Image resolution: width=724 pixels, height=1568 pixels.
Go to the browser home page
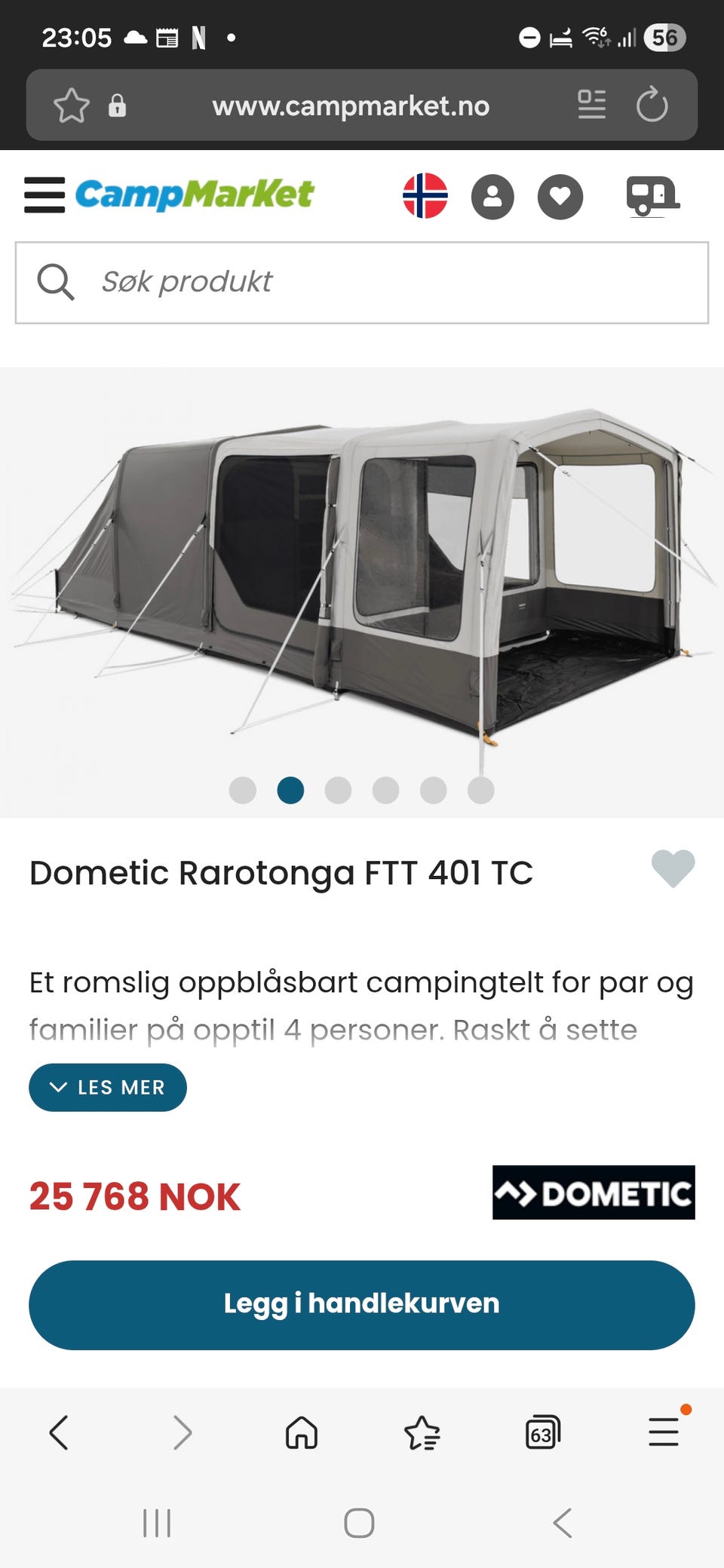302,1432
